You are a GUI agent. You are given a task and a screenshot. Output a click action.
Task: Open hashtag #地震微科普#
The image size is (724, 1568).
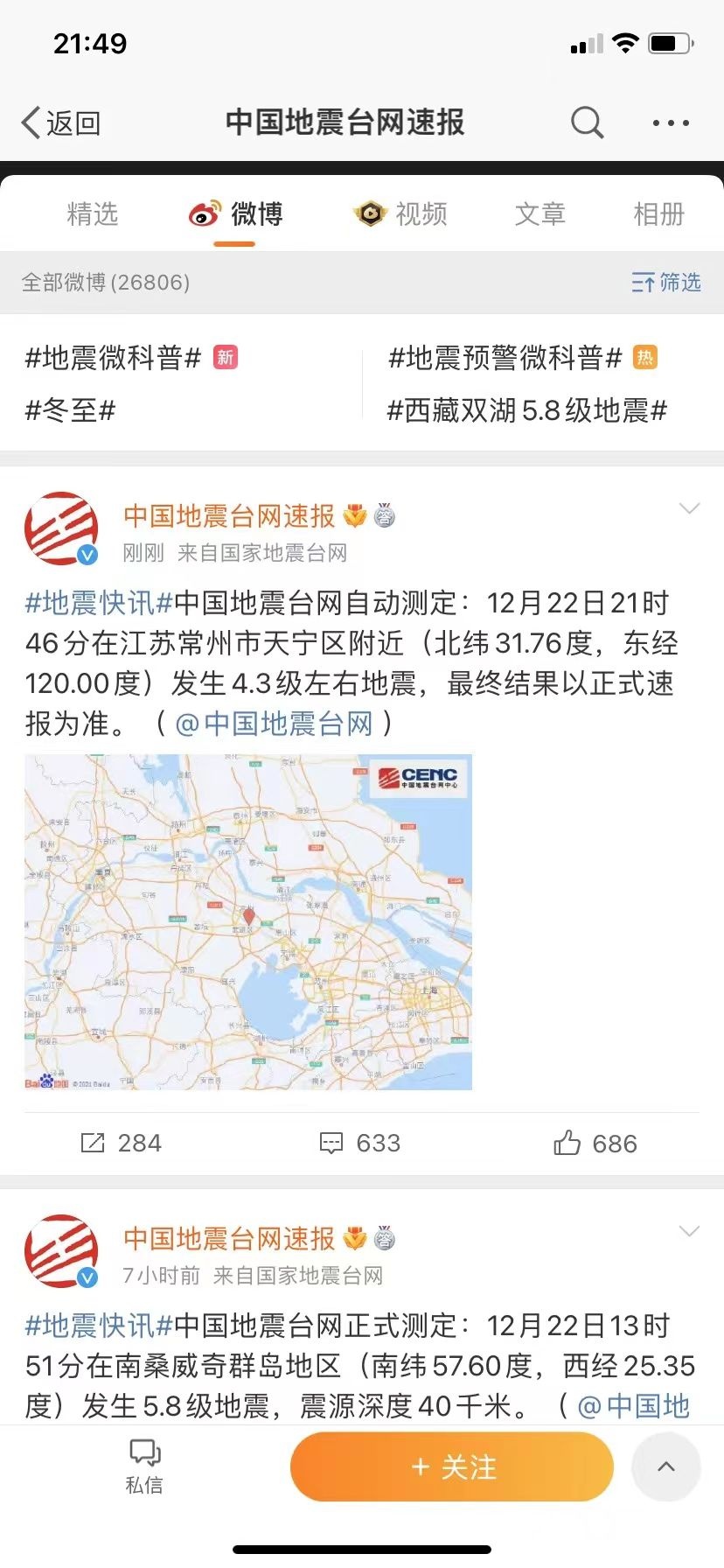pos(114,358)
